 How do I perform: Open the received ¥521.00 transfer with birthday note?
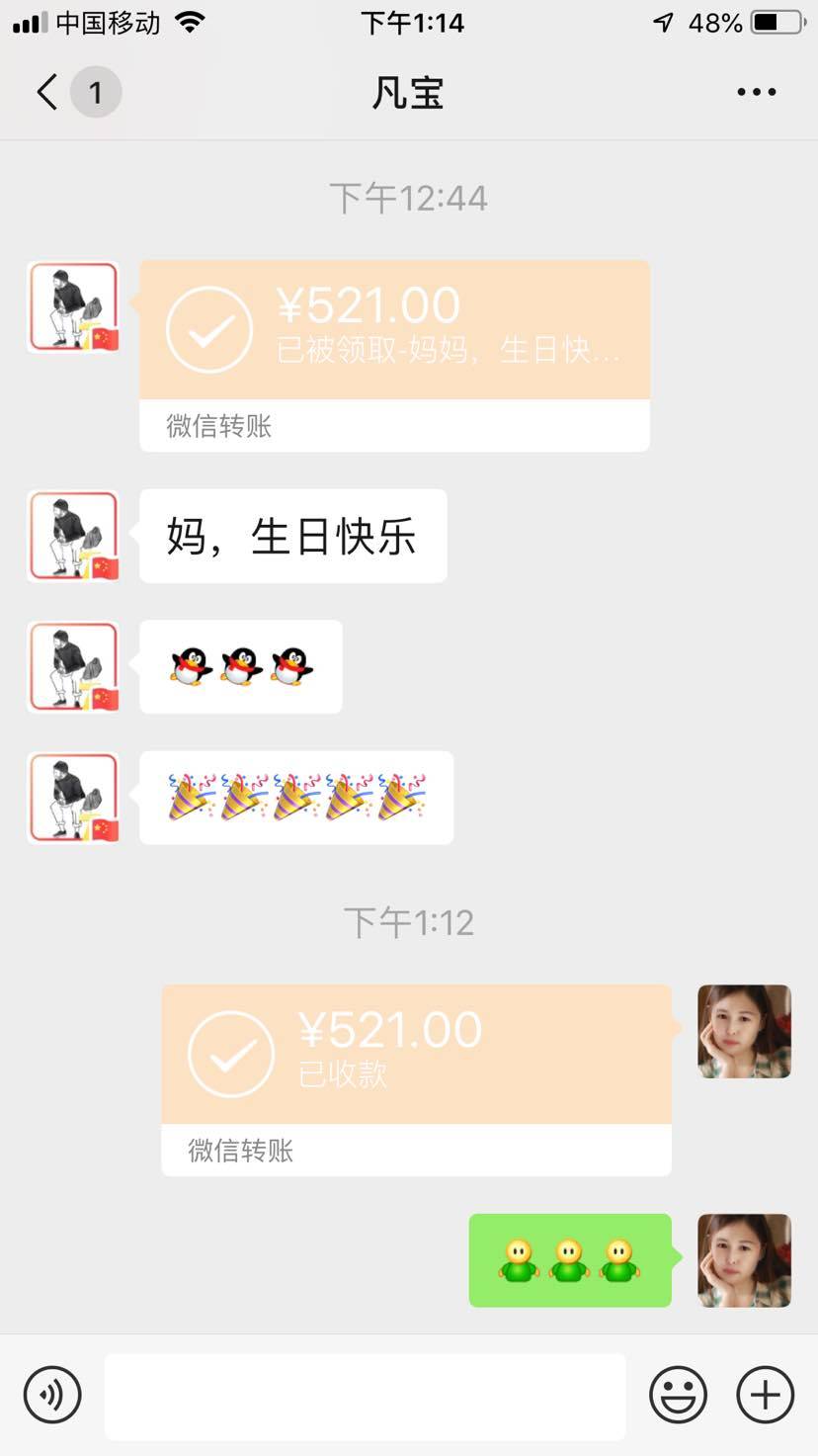pos(394,331)
